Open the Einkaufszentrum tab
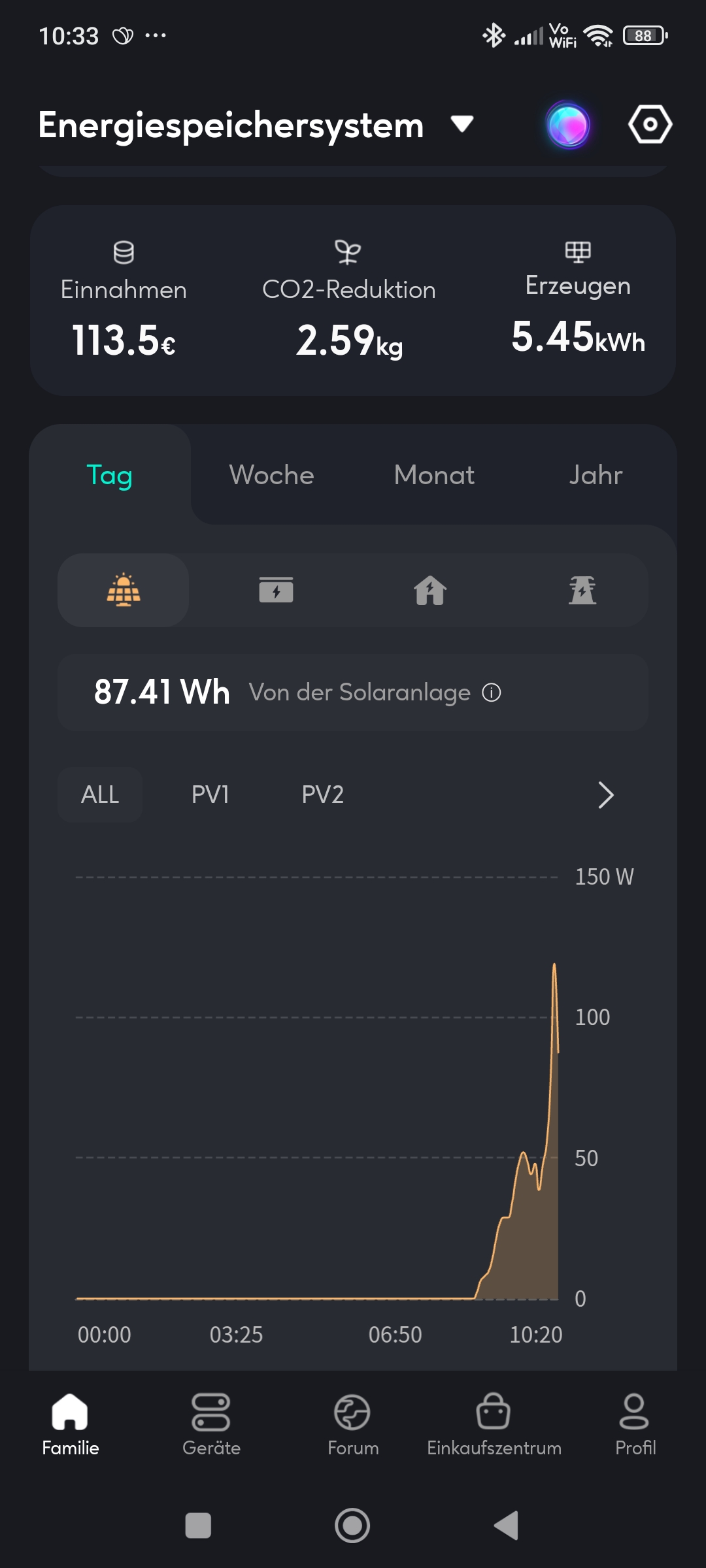 point(494,1424)
